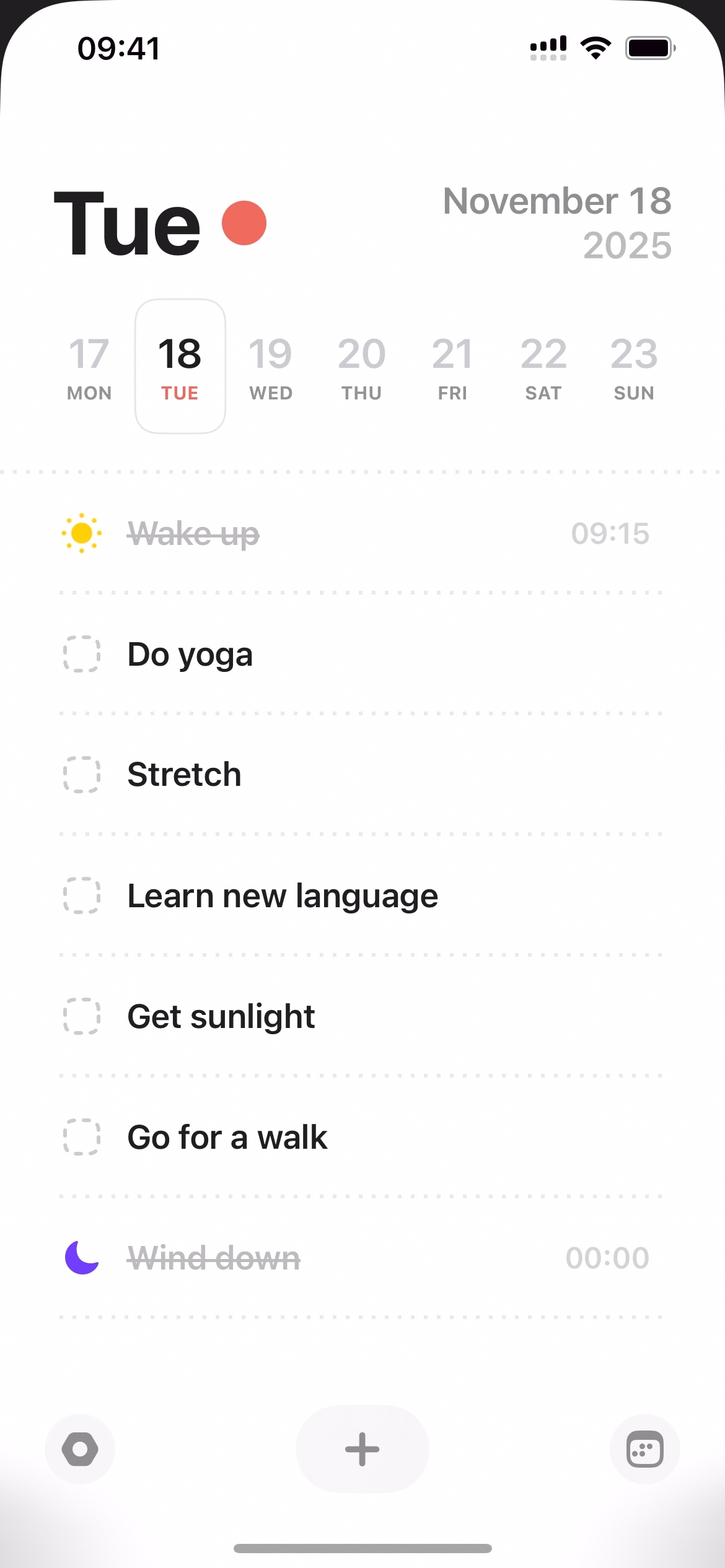Check the Go for a walk box
The height and width of the screenshot is (1568, 725).
[82, 1137]
